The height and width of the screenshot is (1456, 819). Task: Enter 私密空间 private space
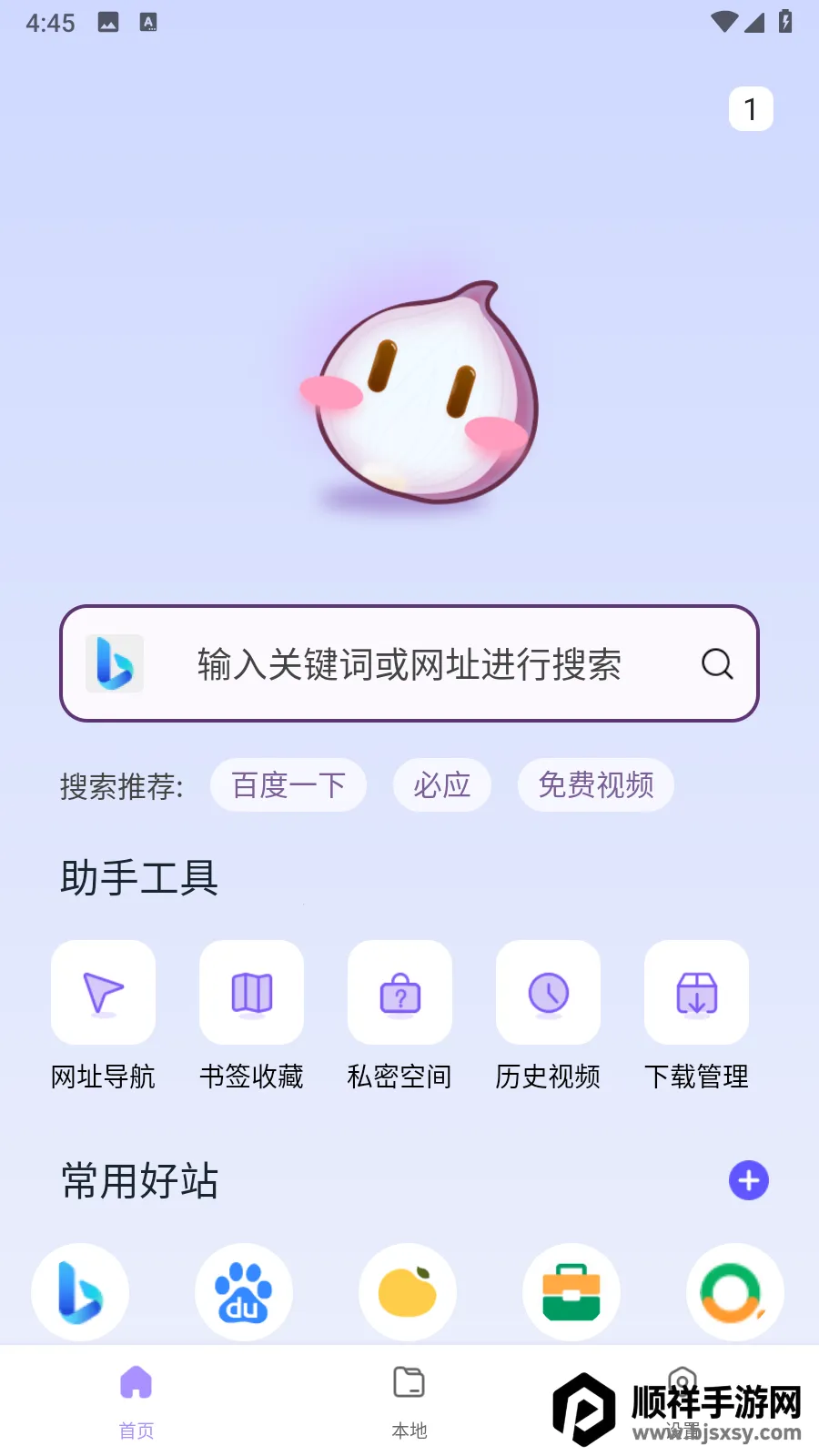tap(400, 993)
